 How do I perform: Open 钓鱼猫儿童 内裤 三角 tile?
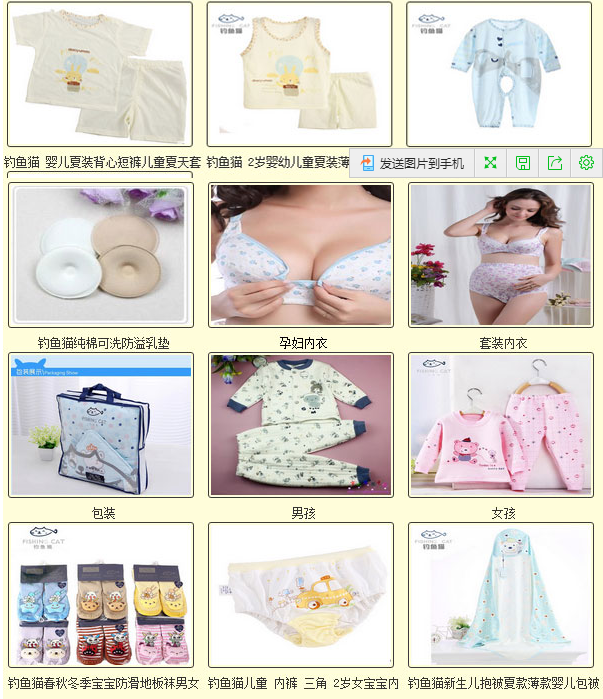tap(301, 595)
